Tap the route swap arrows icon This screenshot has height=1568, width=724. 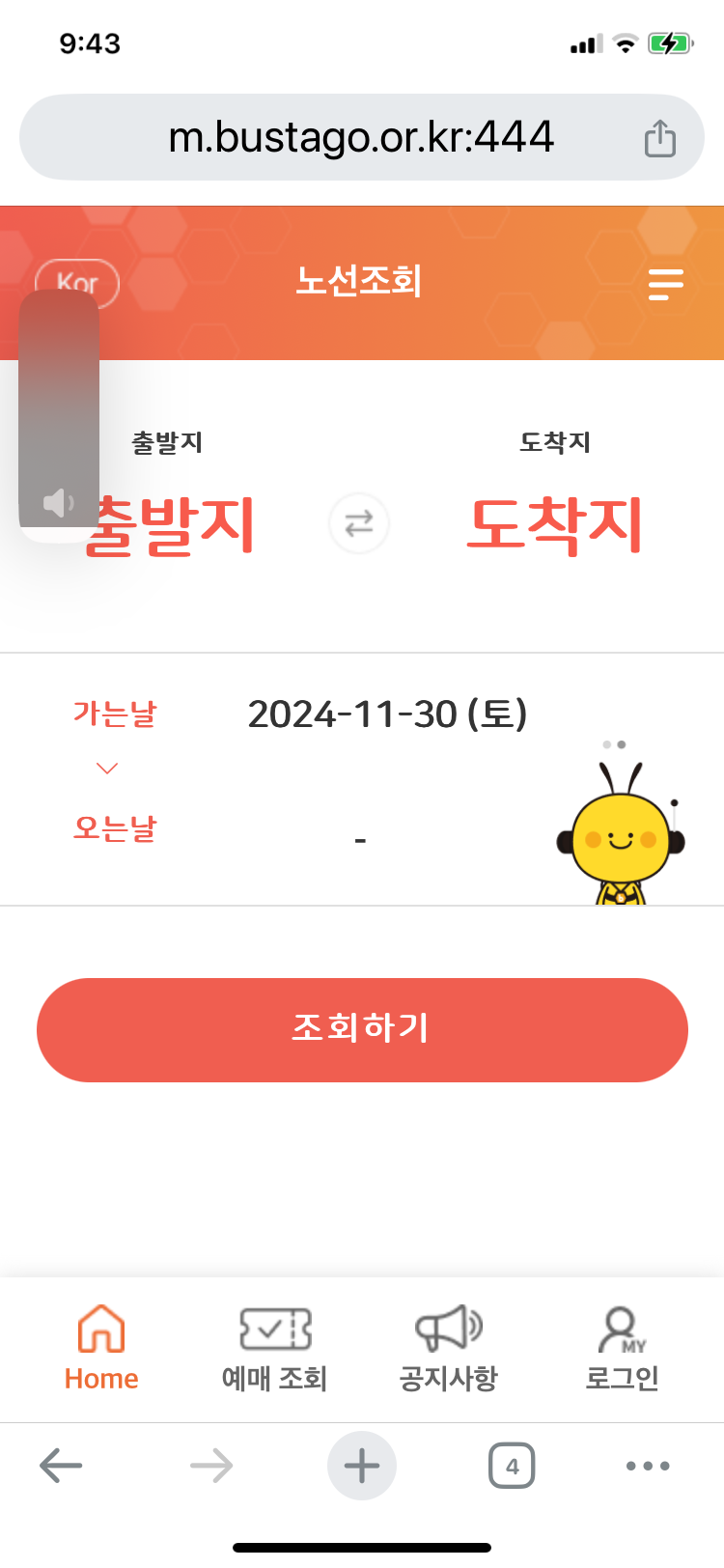(358, 522)
